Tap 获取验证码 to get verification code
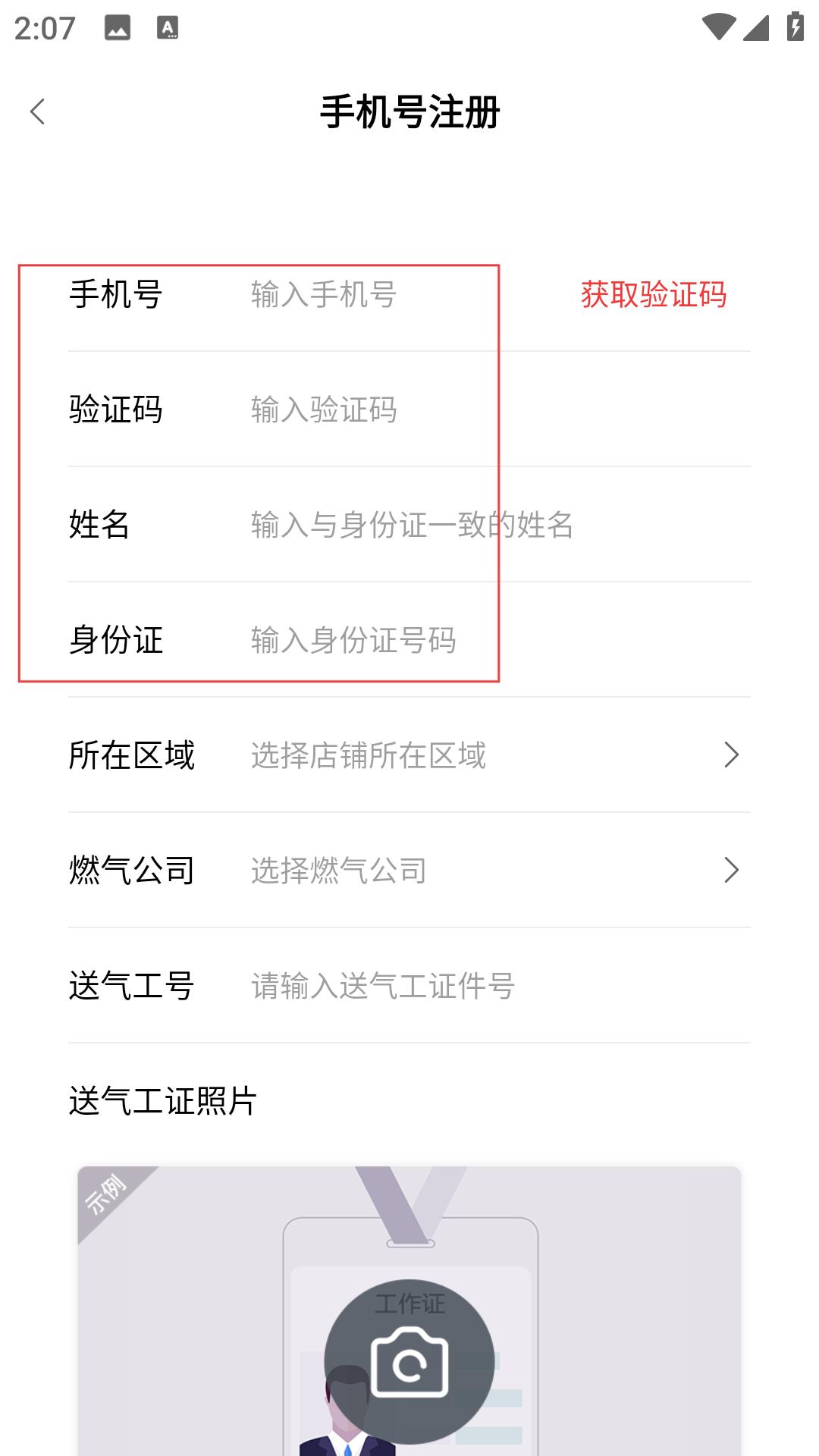This screenshot has width=819, height=1456. click(x=654, y=294)
